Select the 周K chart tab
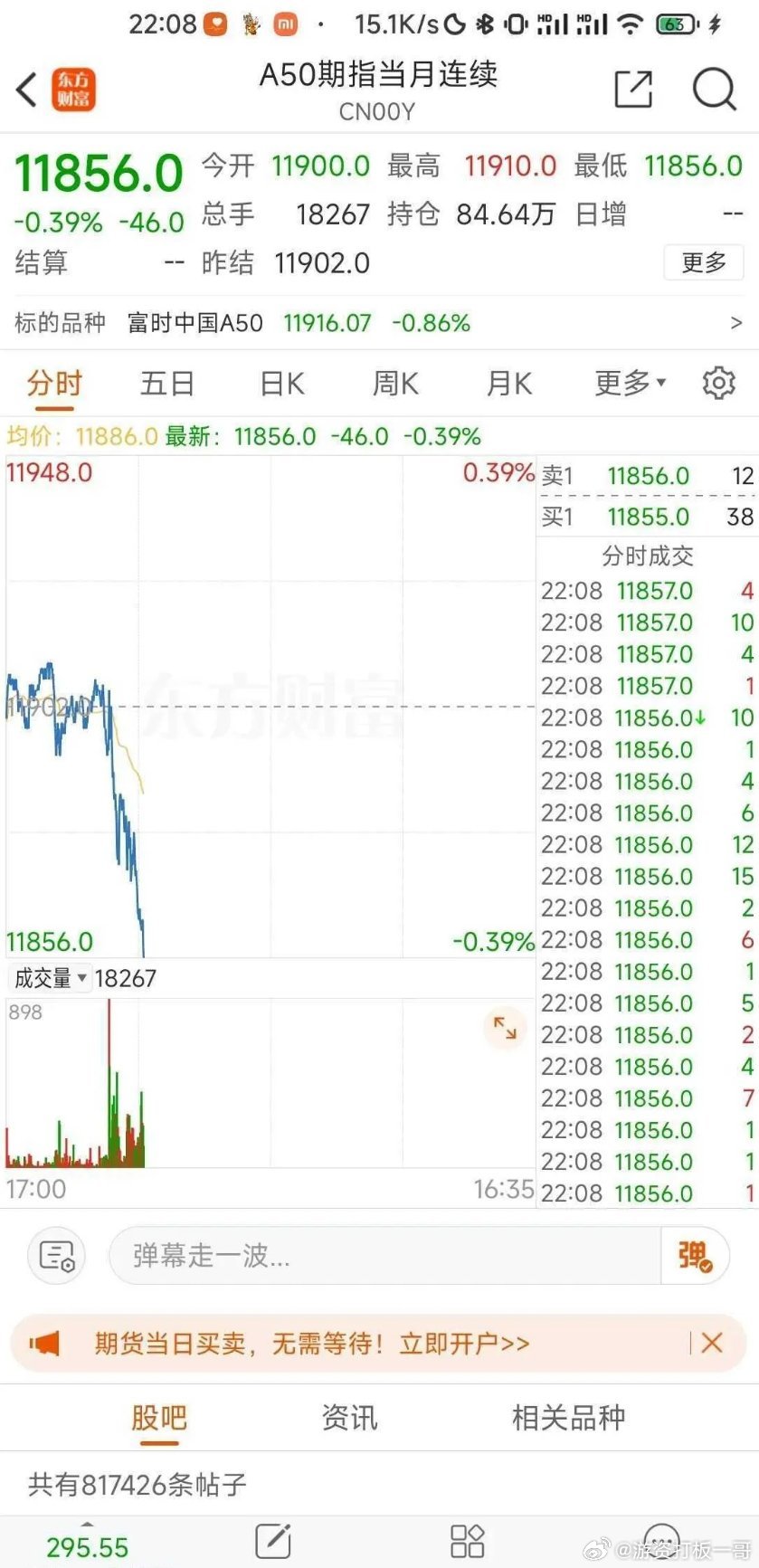 pyautogui.click(x=395, y=384)
